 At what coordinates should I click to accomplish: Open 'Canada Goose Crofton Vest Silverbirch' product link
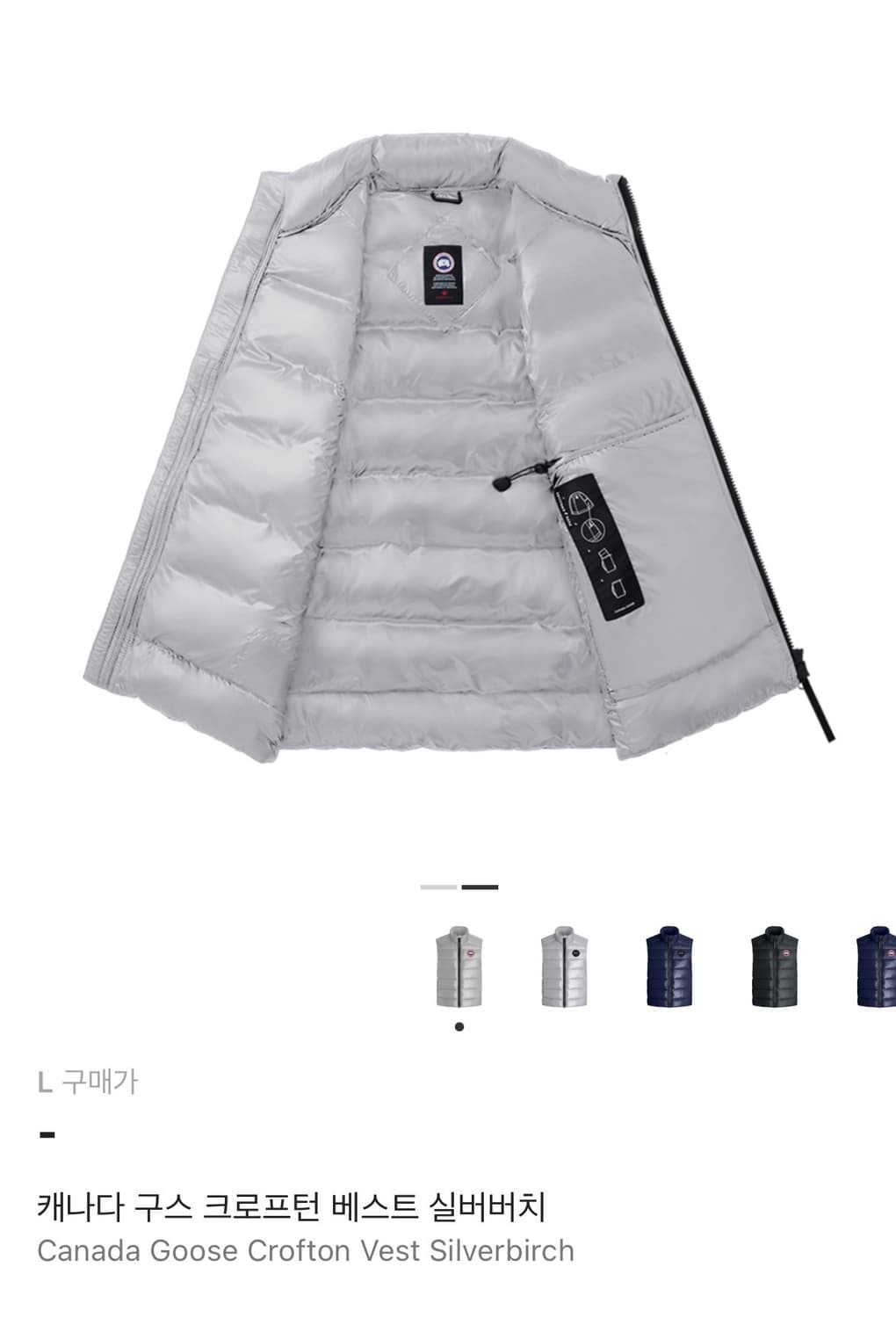[306, 1250]
